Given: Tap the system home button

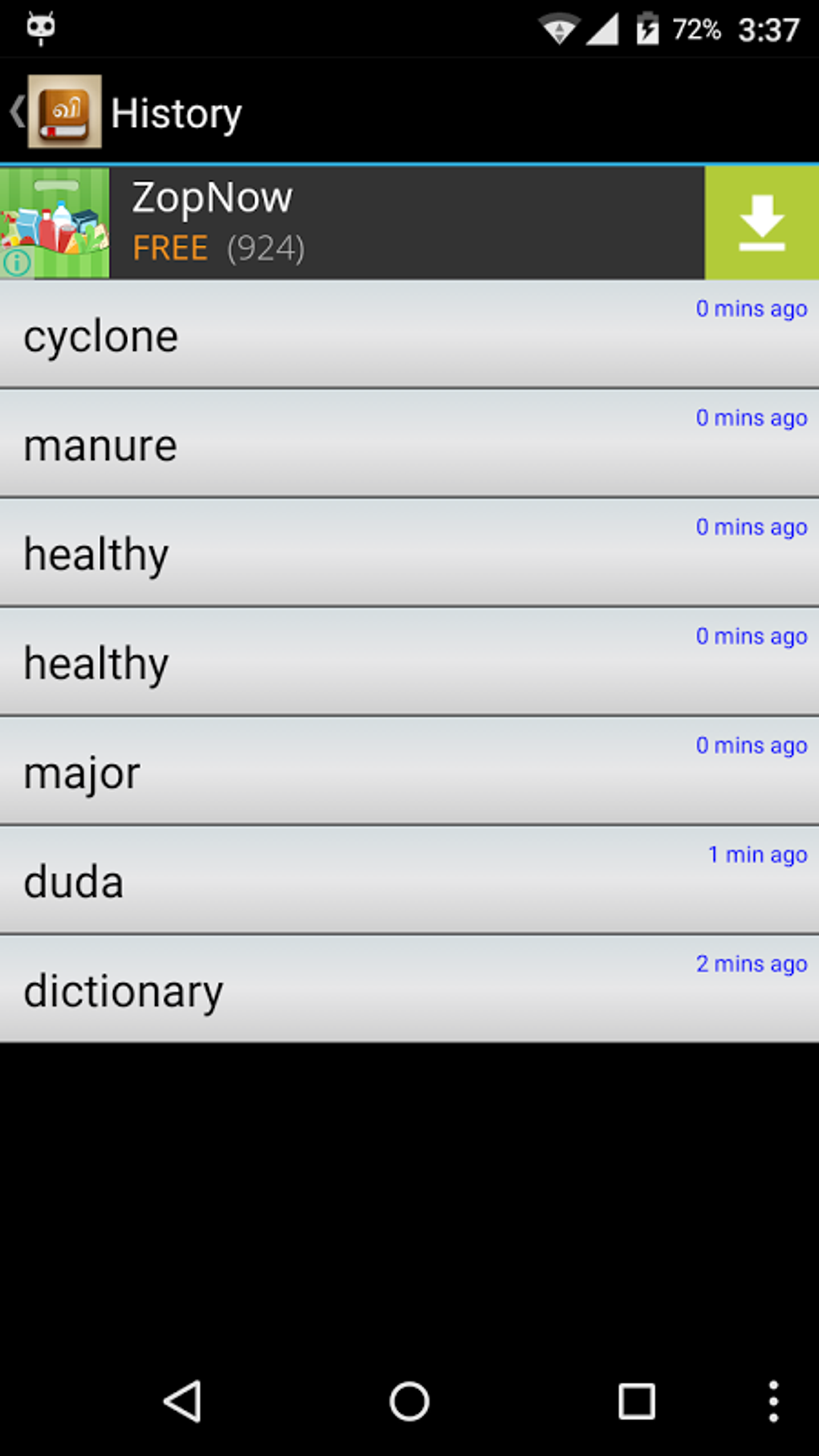Looking at the screenshot, I should (409, 1401).
